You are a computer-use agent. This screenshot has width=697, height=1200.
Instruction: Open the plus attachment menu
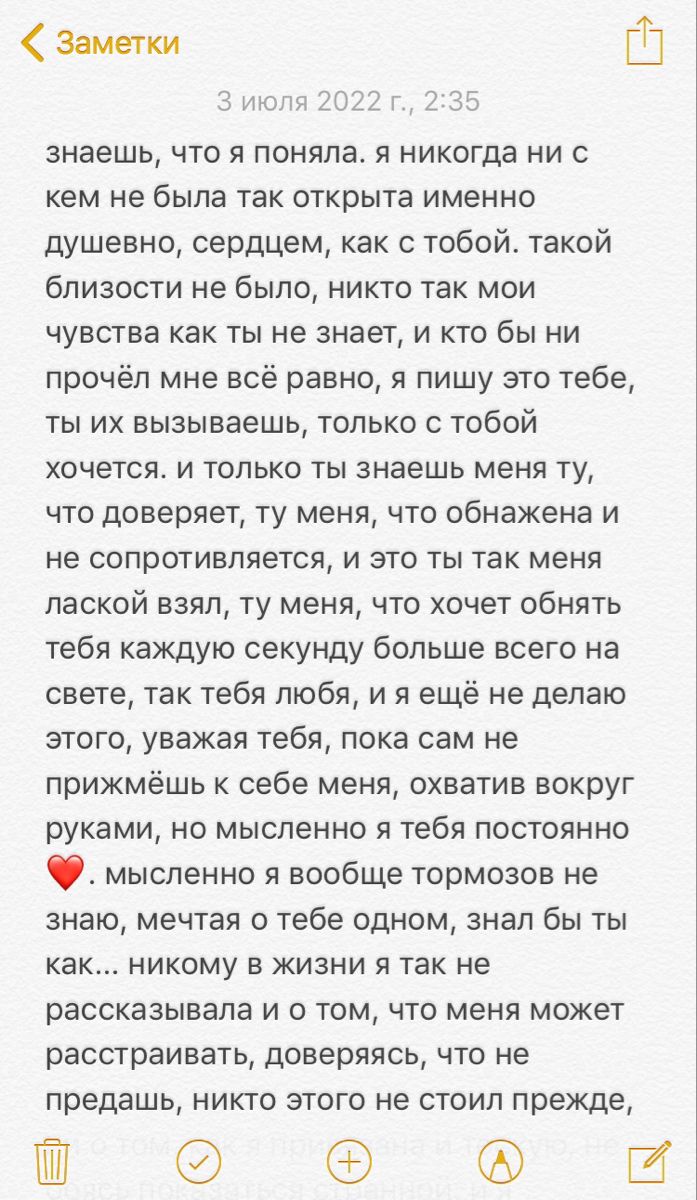coord(348,1161)
